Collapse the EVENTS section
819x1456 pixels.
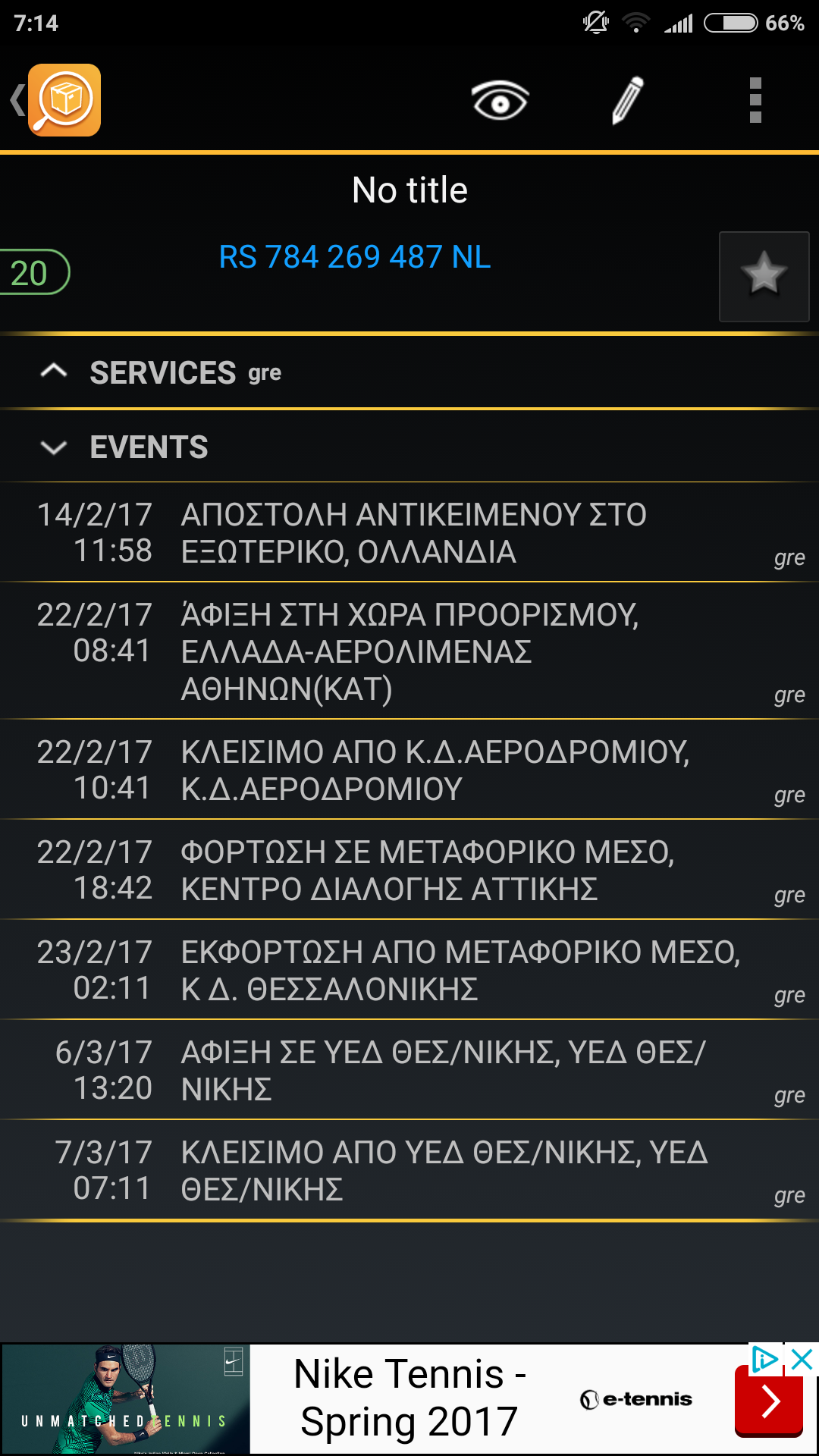pyautogui.click(x=149, y=447)
